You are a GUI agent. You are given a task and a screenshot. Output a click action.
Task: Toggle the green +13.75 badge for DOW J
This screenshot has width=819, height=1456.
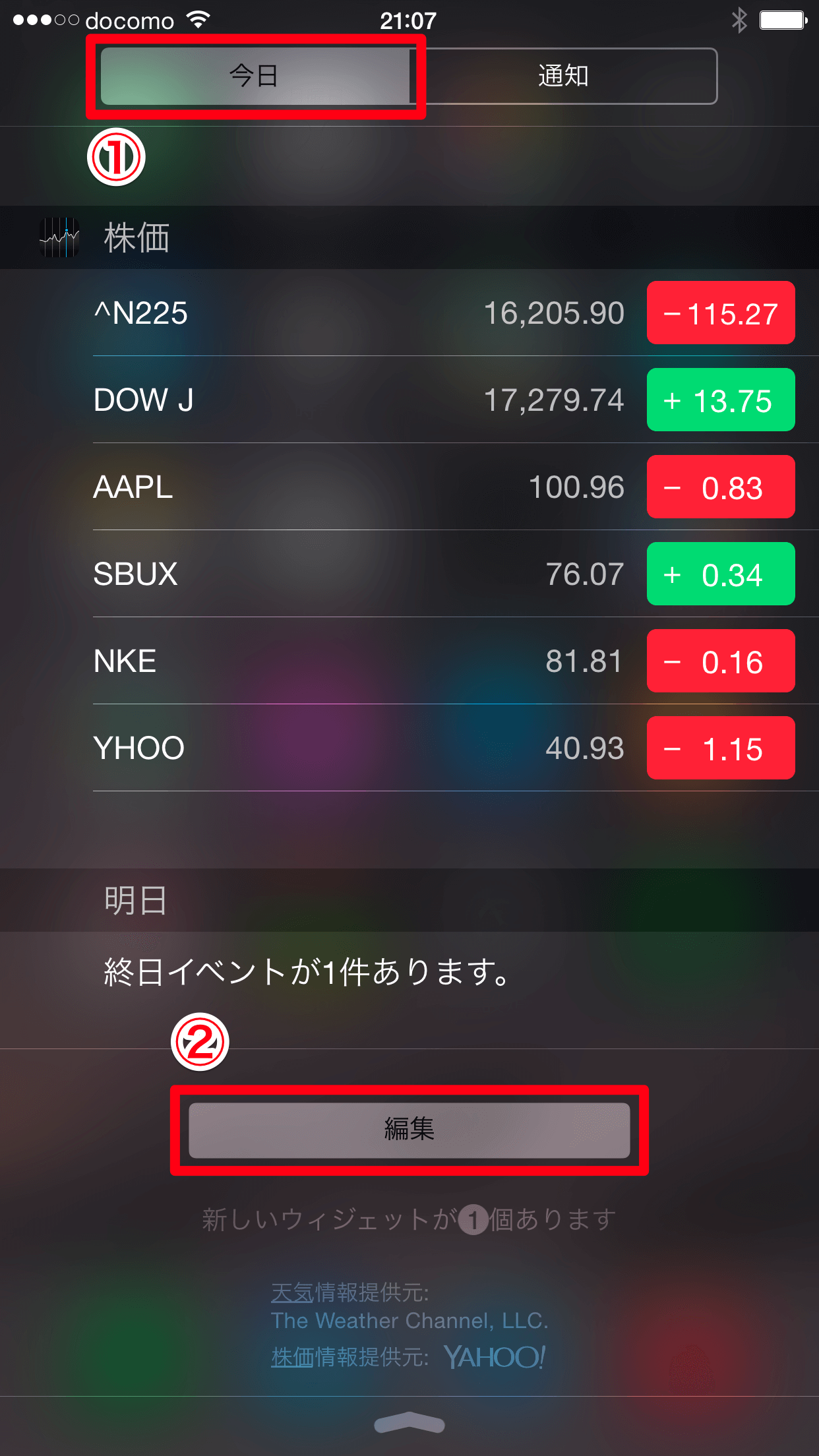click(x=720, y=400)
